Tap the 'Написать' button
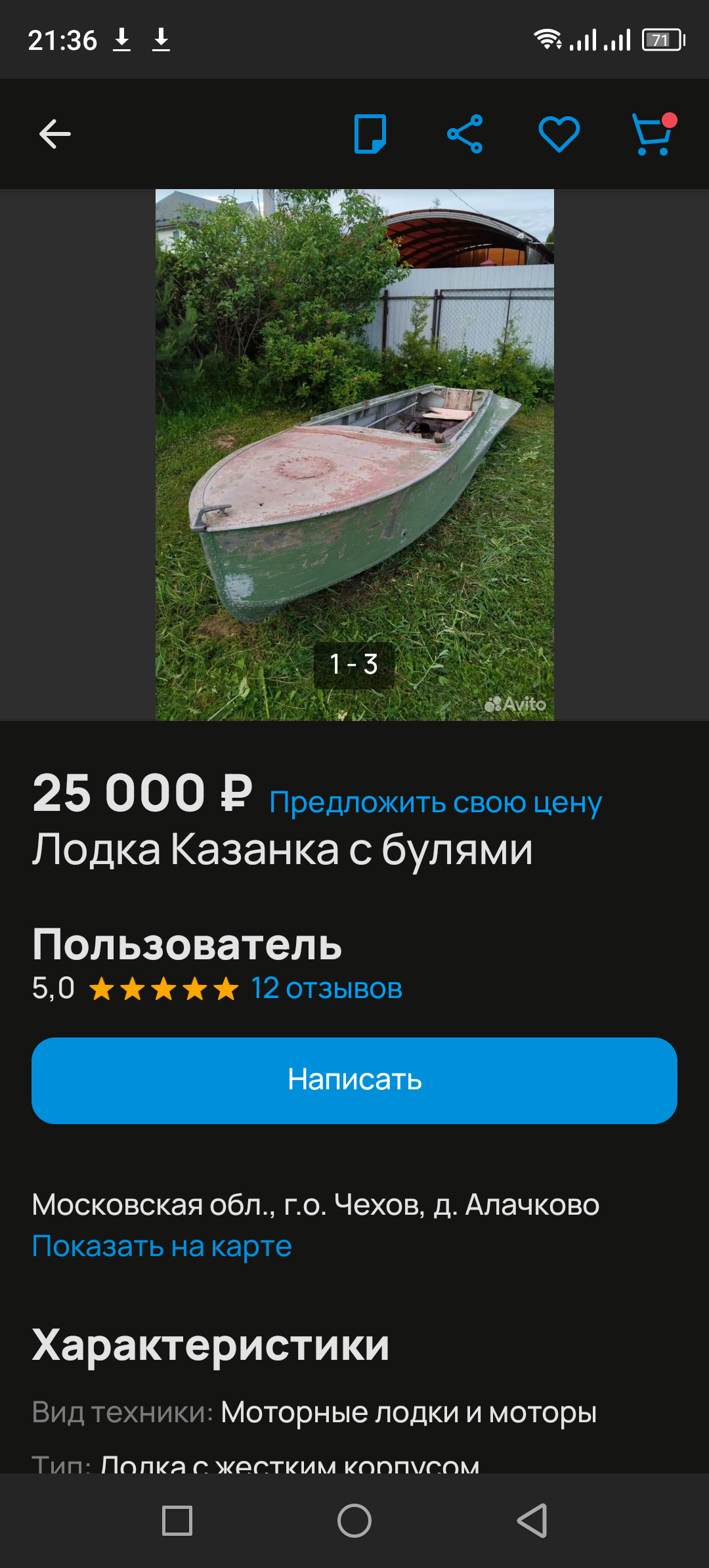 coord(354,1080)
